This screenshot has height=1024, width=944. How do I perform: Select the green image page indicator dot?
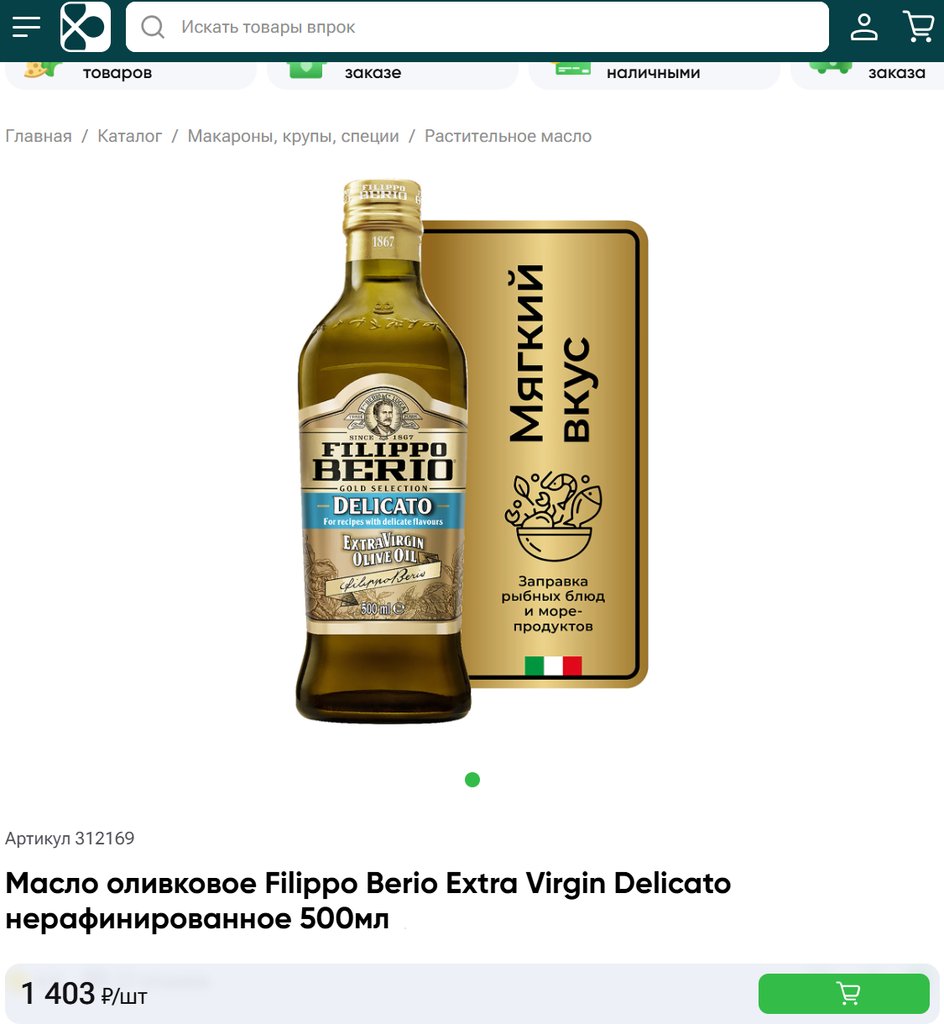[472, 780]
